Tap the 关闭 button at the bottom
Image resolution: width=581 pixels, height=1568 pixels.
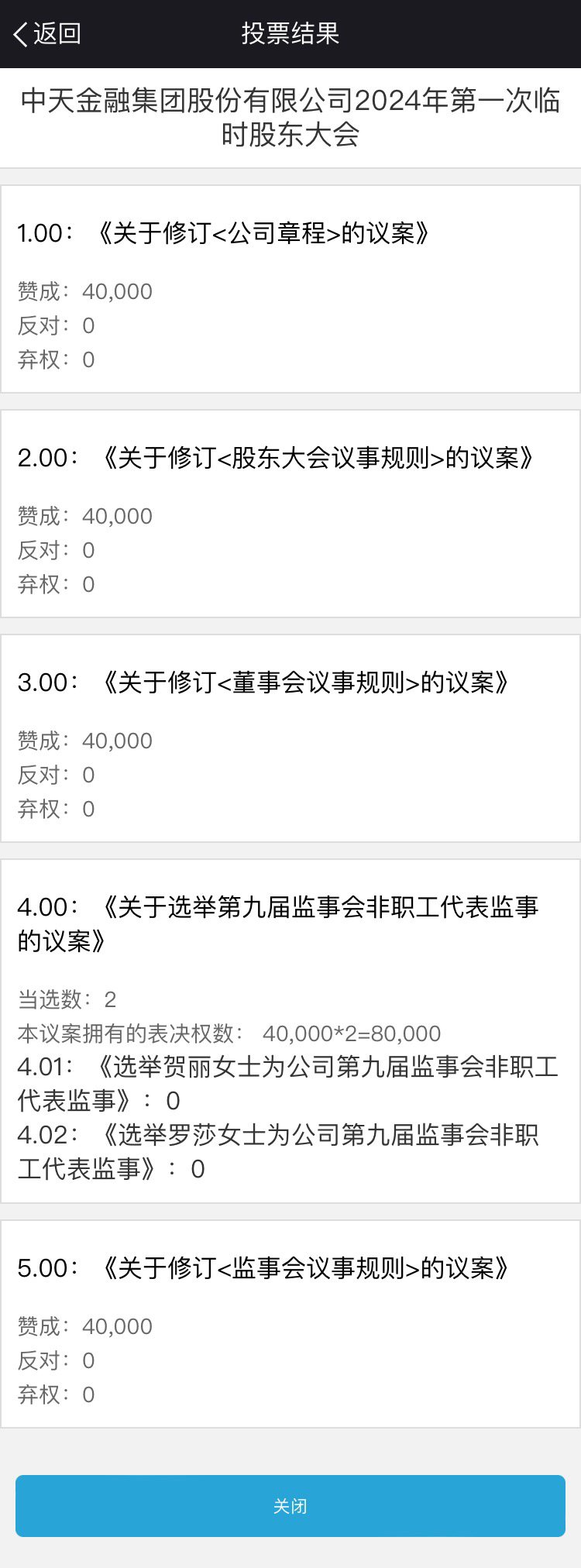[x=290, y=1505]
